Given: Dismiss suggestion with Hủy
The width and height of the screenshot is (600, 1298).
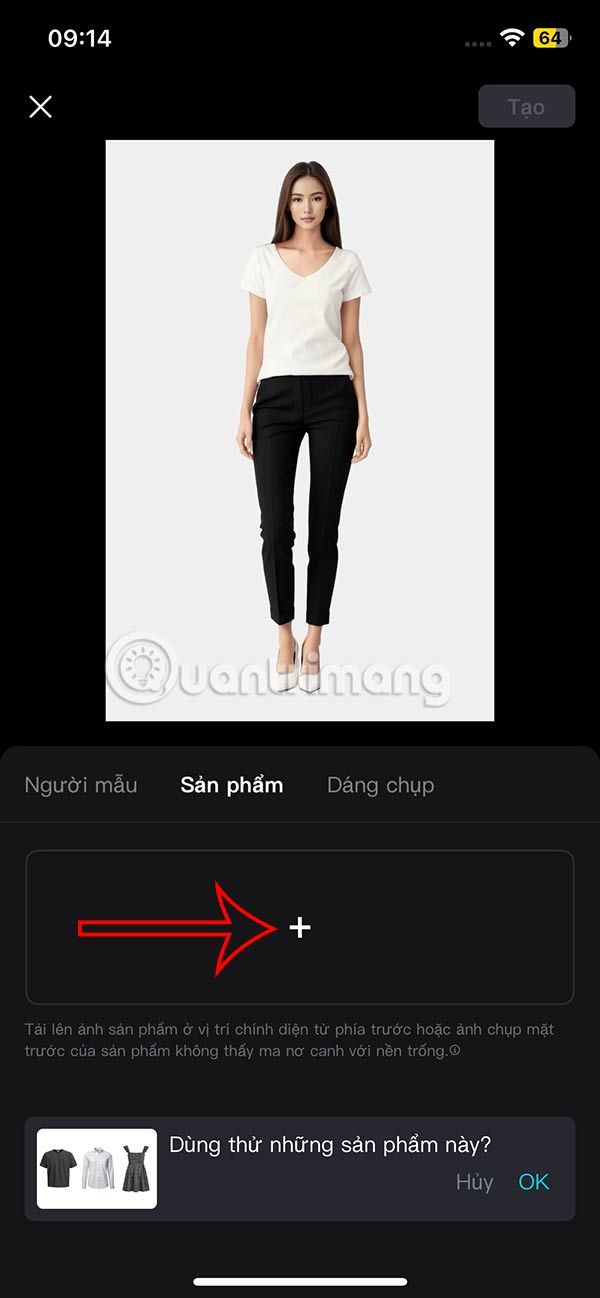Looking at the screenshot, I should pyautogui.click(x=474, y=1181).
